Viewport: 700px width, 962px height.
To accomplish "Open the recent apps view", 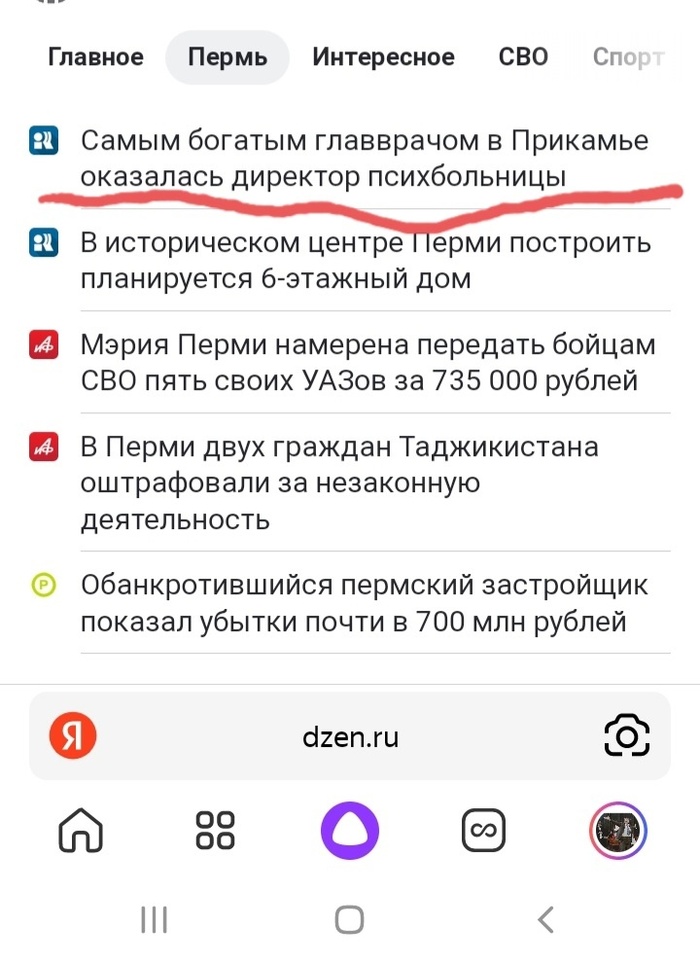I will pos(154,919).
